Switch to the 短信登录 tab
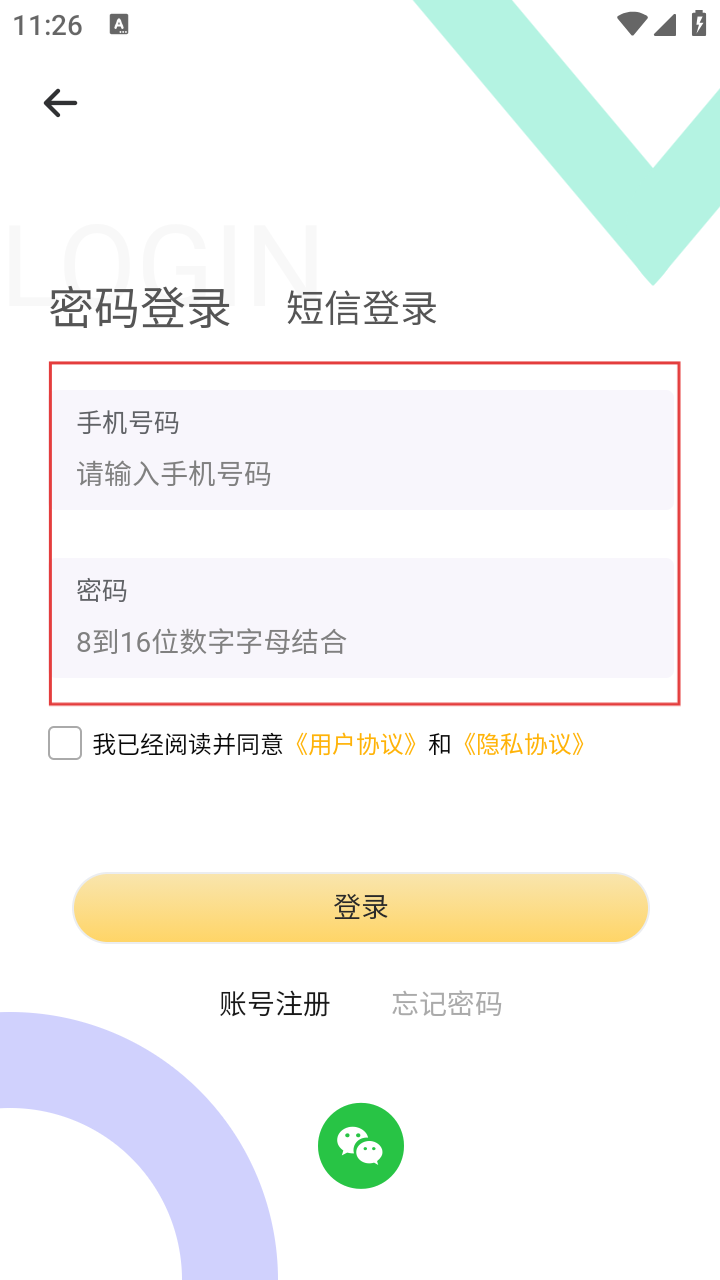 [362, 308]
